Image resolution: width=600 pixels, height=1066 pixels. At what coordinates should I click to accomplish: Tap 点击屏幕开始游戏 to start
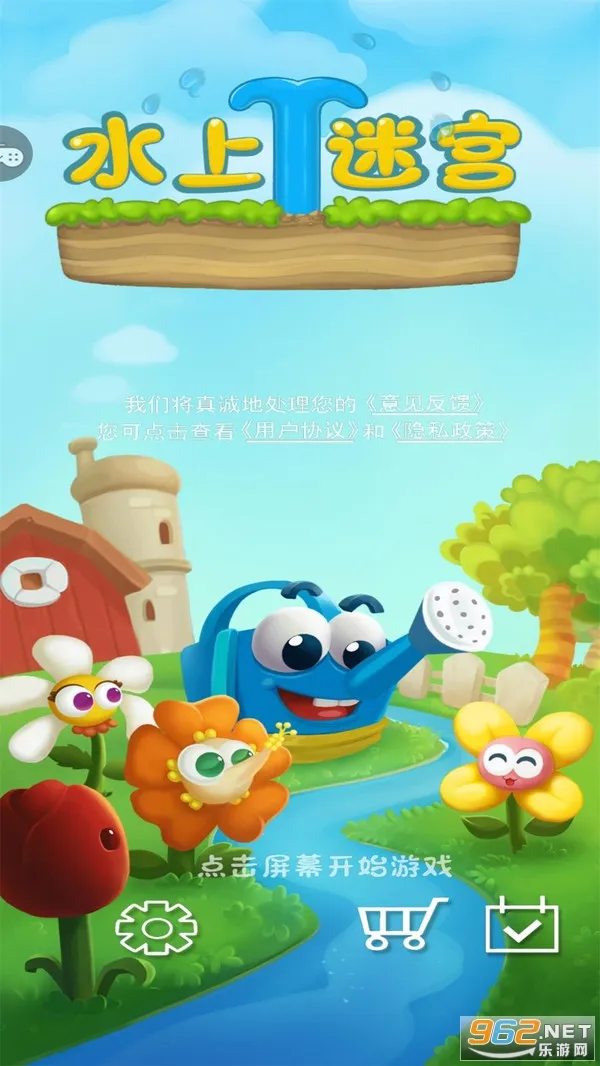(325, 864)
